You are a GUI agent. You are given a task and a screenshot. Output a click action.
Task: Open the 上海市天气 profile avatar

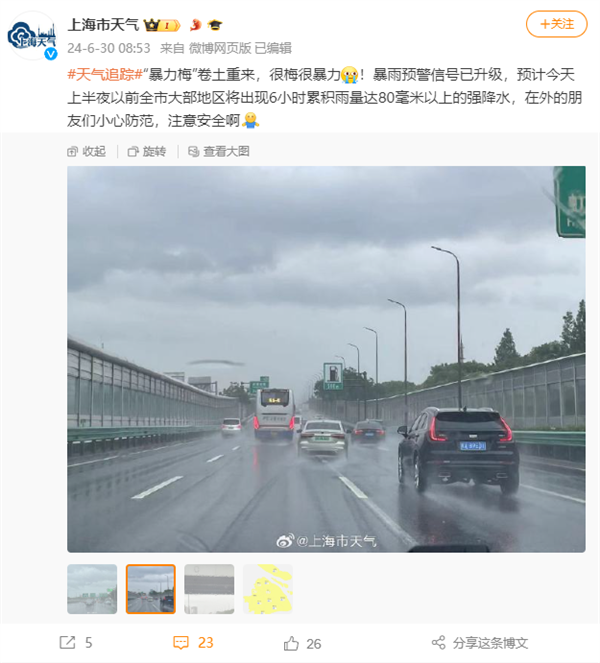pyautogui.click(x=30, y=33)
